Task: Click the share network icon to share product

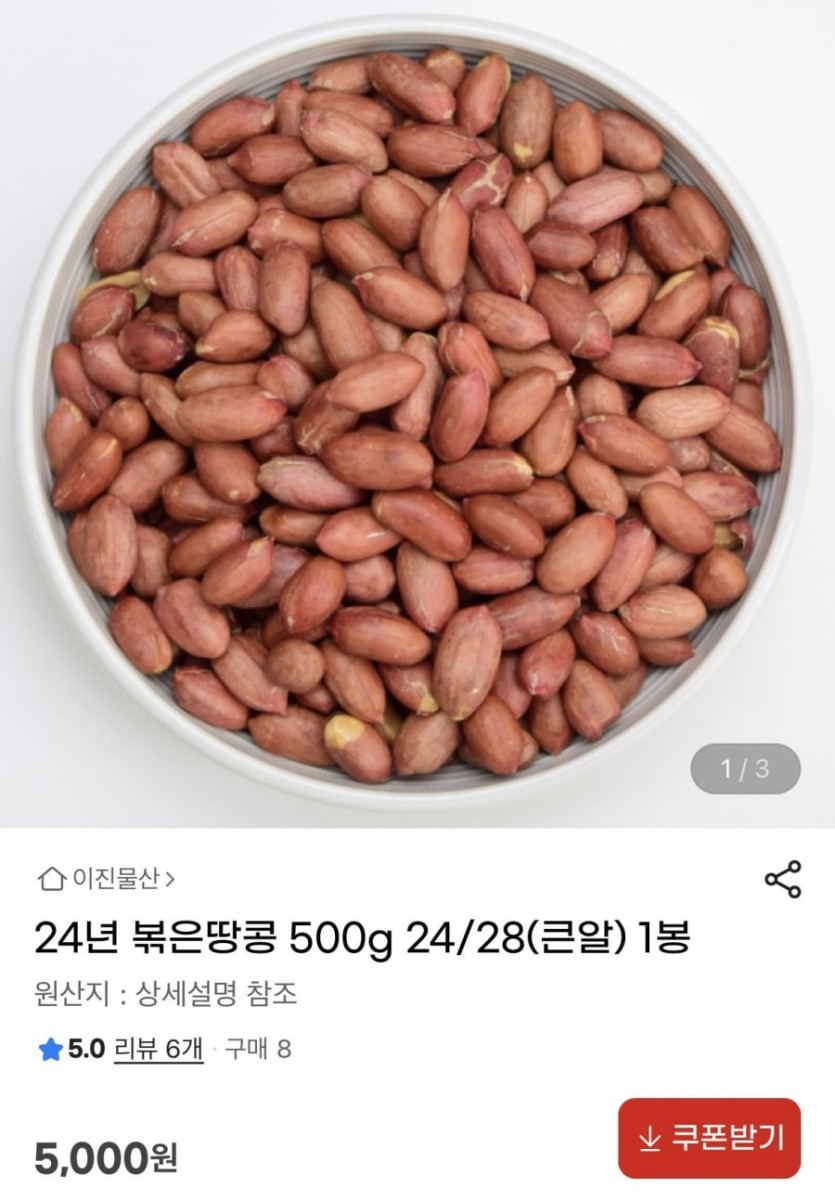Action: (x=781, y=881)
